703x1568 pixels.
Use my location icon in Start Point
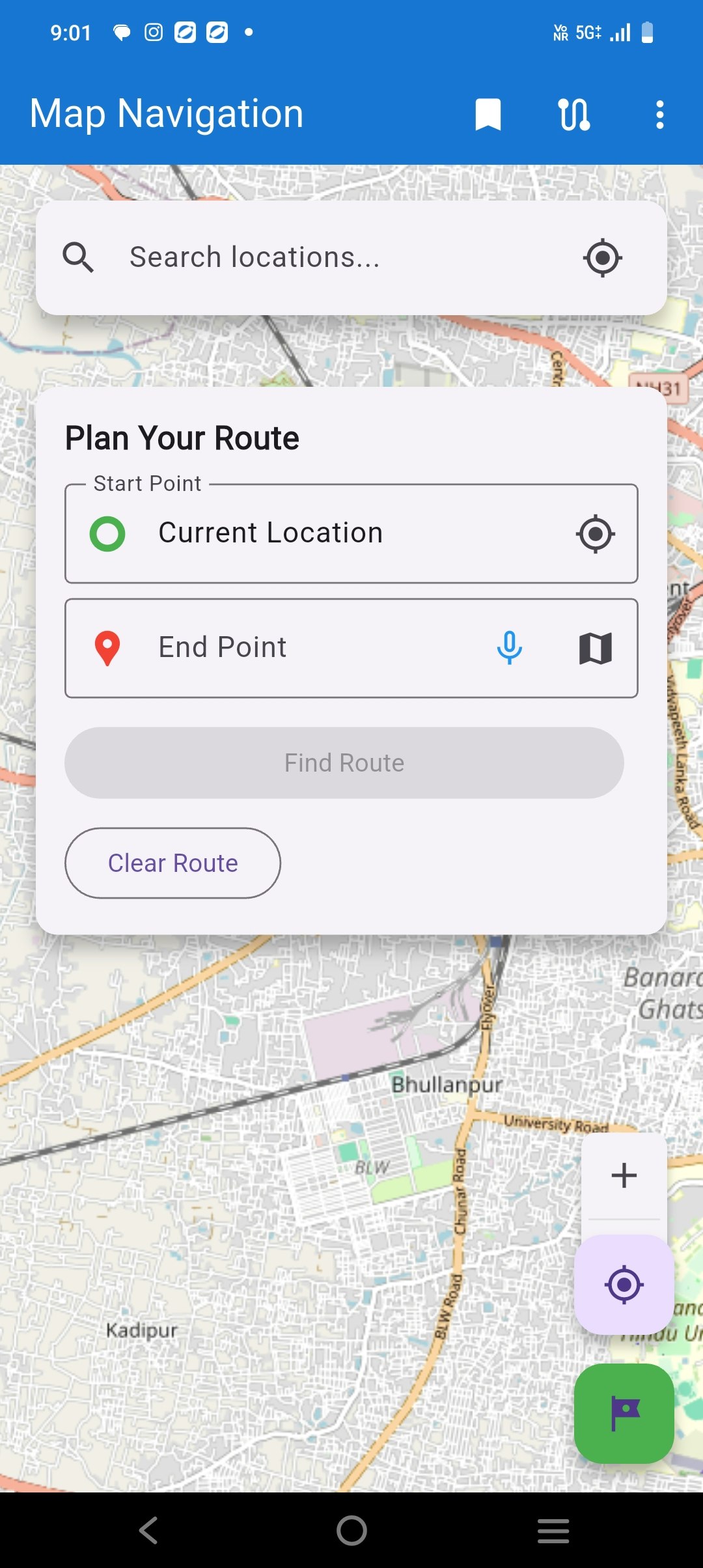coord(595,534)
